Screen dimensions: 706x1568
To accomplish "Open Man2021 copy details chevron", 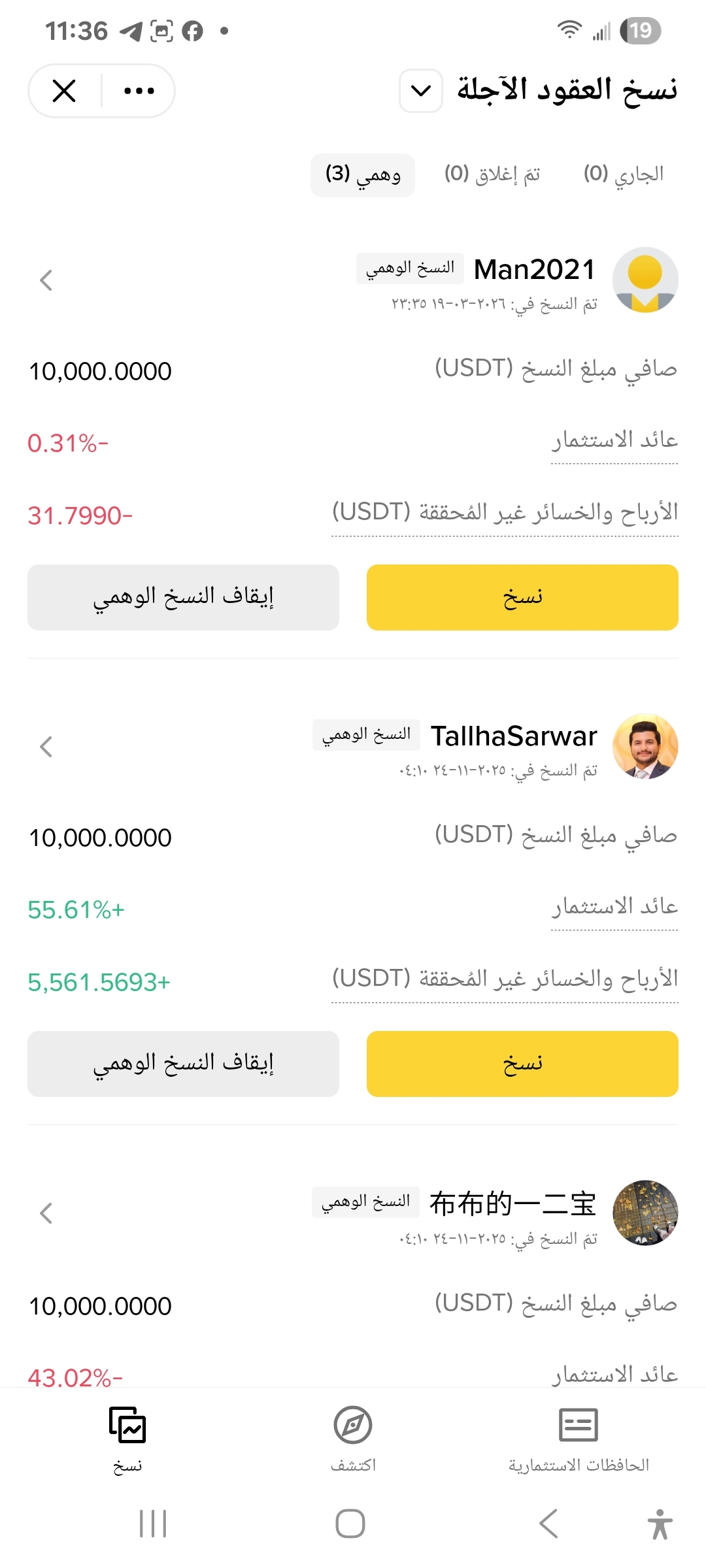I will point(46,280).
